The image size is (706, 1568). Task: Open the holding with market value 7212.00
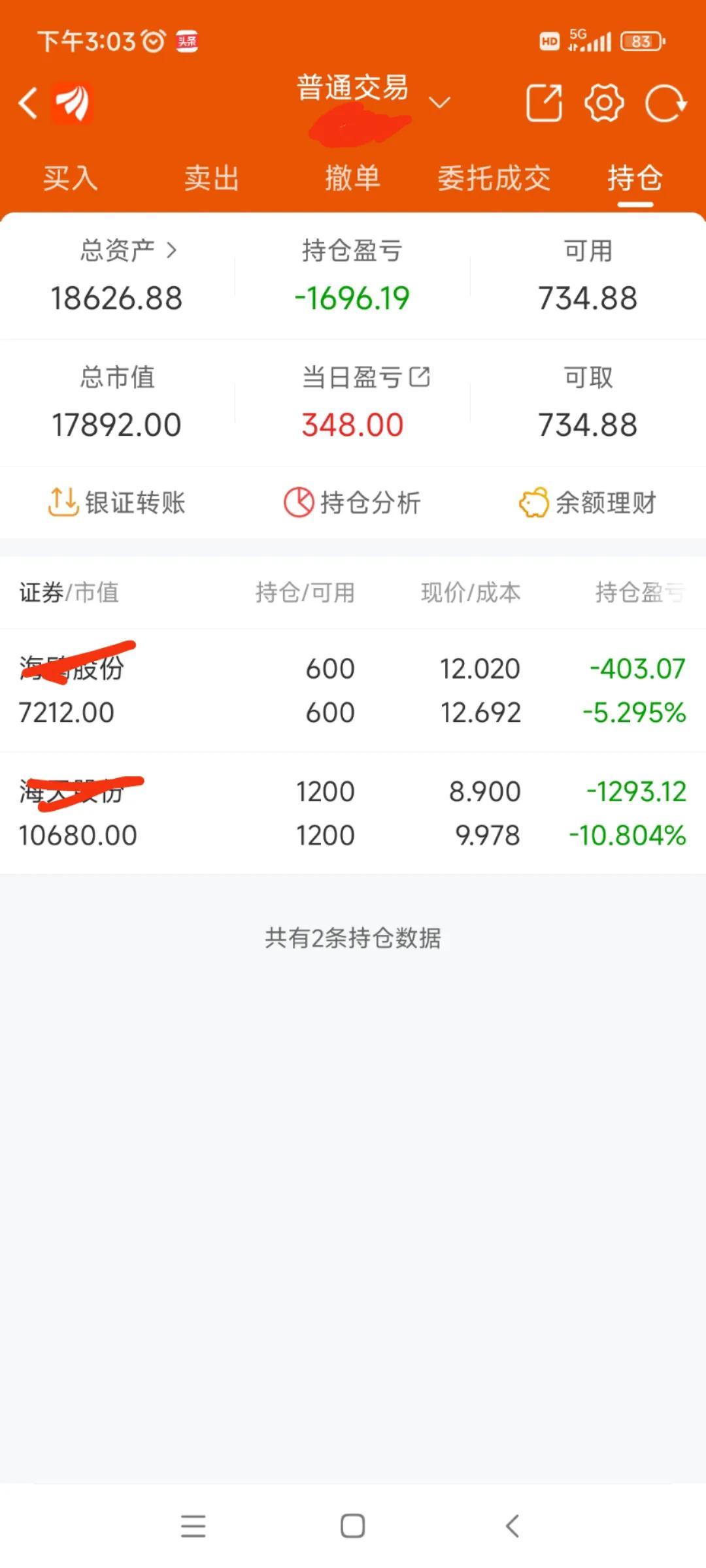(353, 690)
